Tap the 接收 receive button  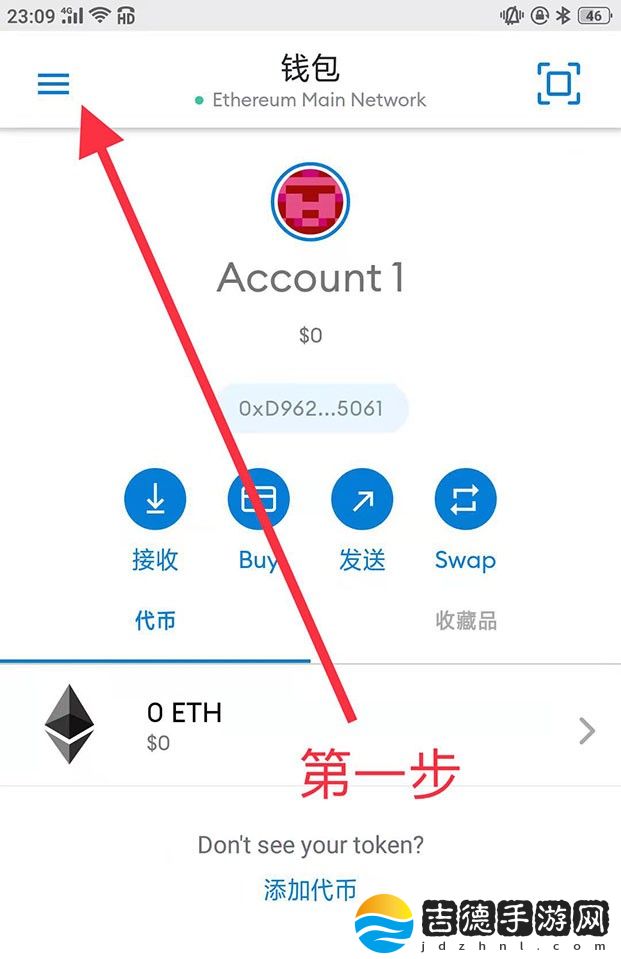pos(155,500)
